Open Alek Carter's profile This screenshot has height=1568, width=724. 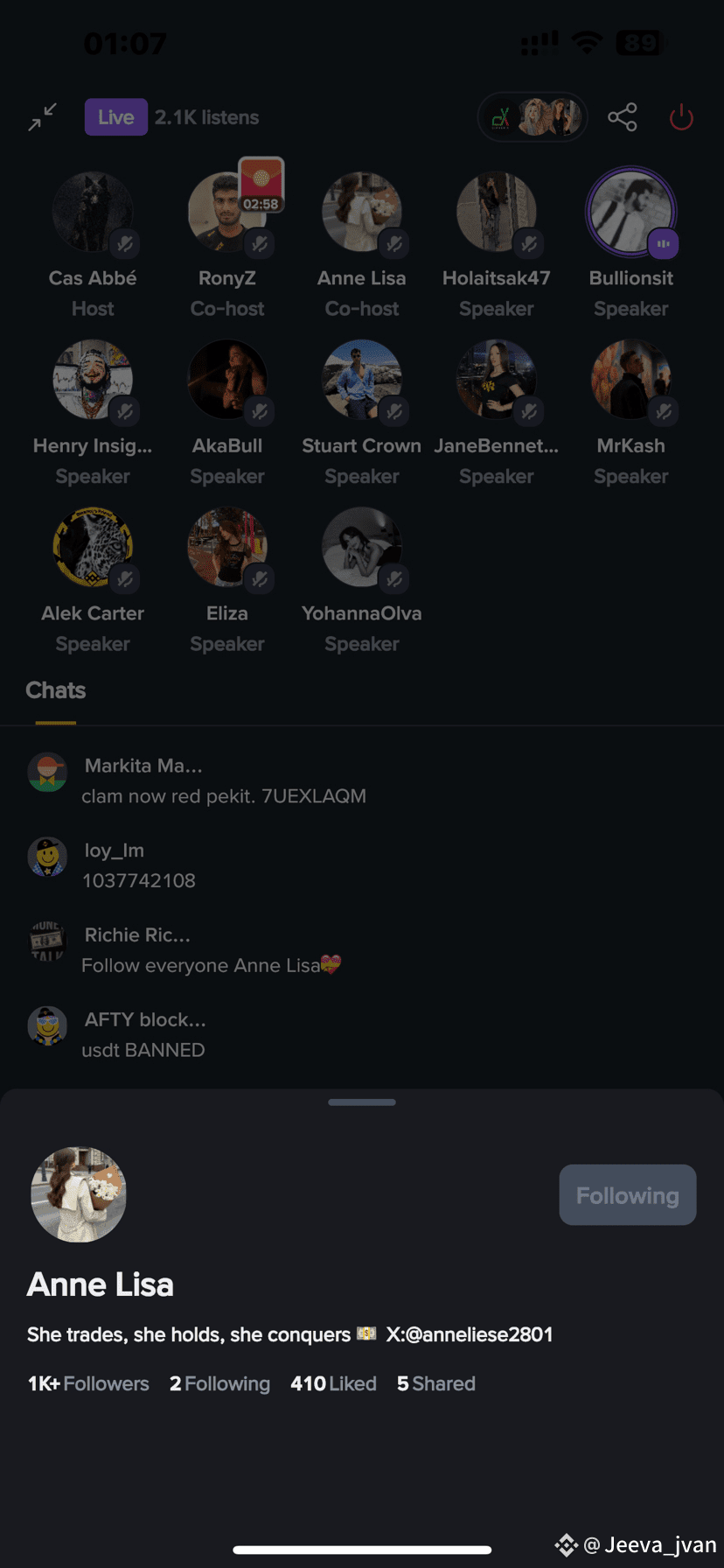pyautogui.click(x=93, y=547)
